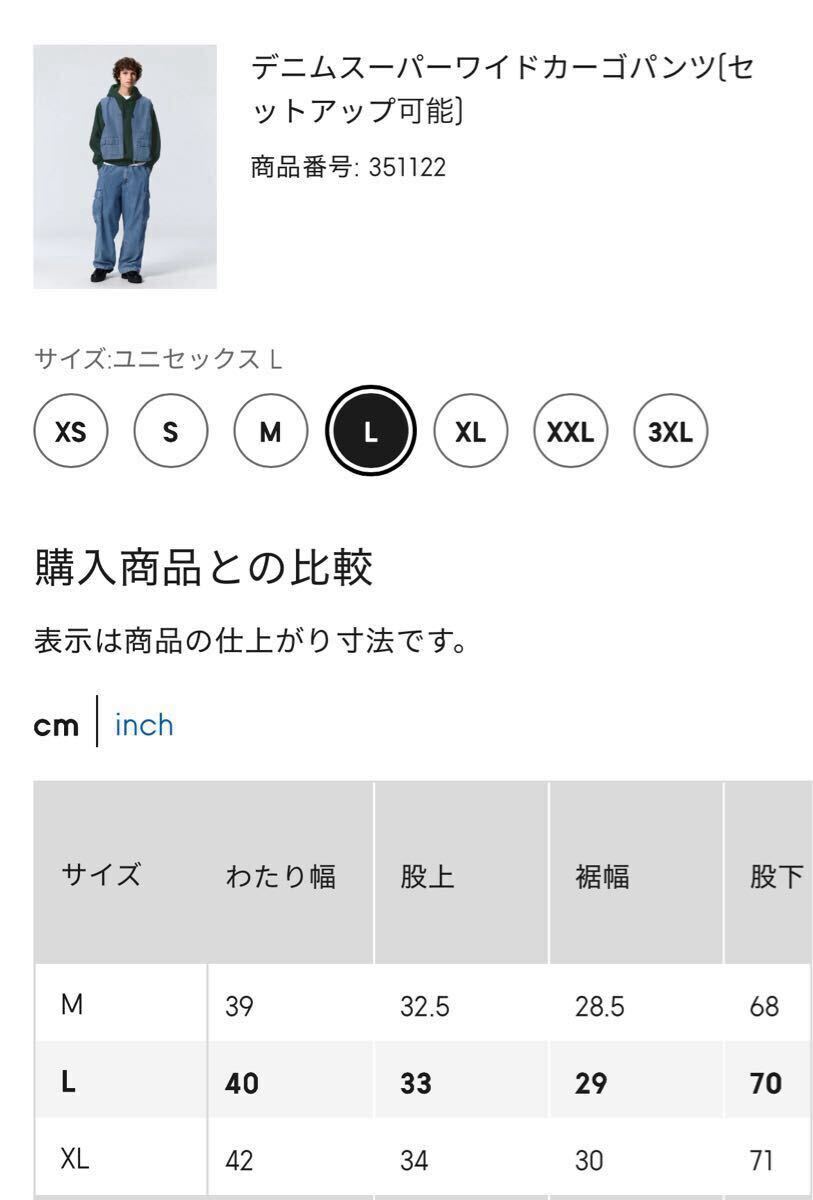The width and height of the screenshot is (813, 1200).
Task: Select the XL row in the size table
Action: point(400,1160)
